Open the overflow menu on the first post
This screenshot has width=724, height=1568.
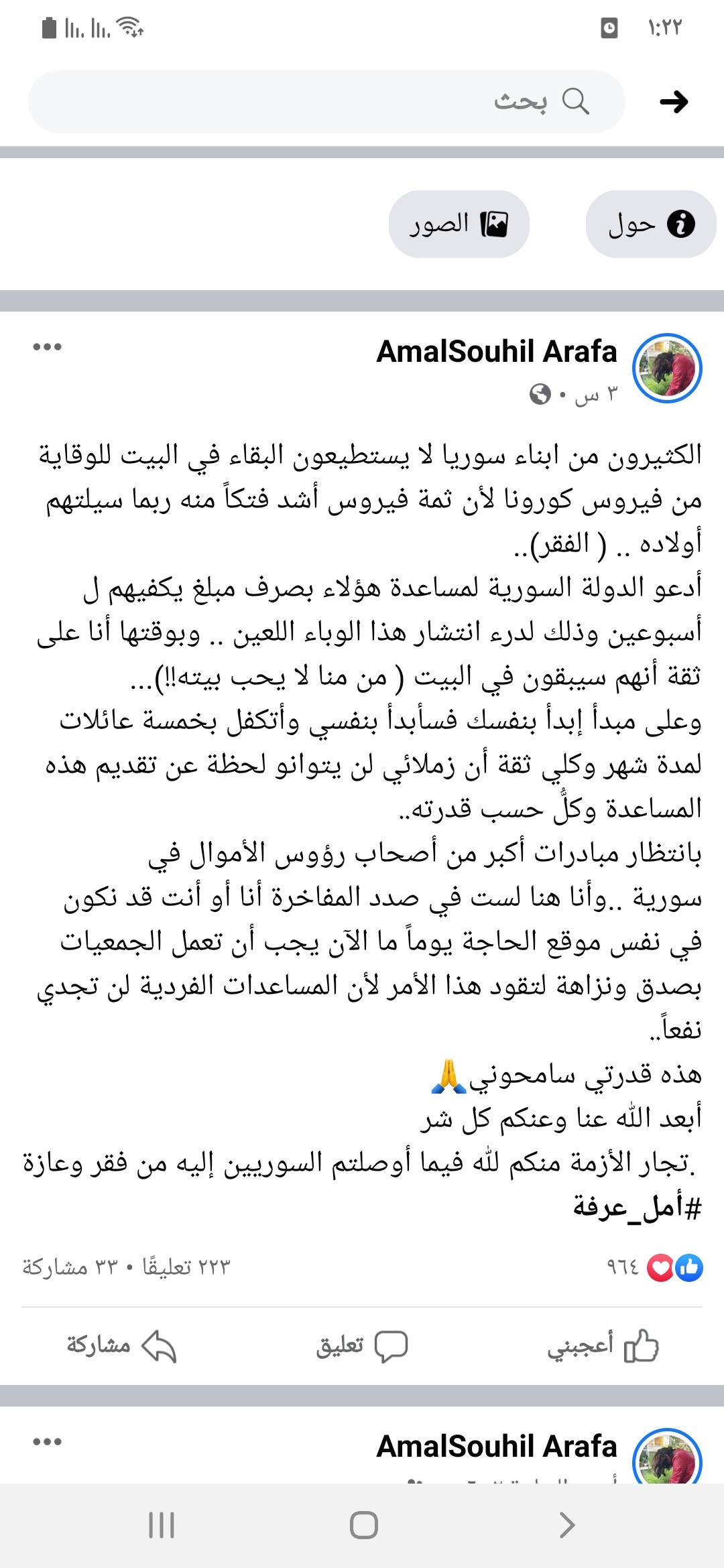click(x=48, y=347)
